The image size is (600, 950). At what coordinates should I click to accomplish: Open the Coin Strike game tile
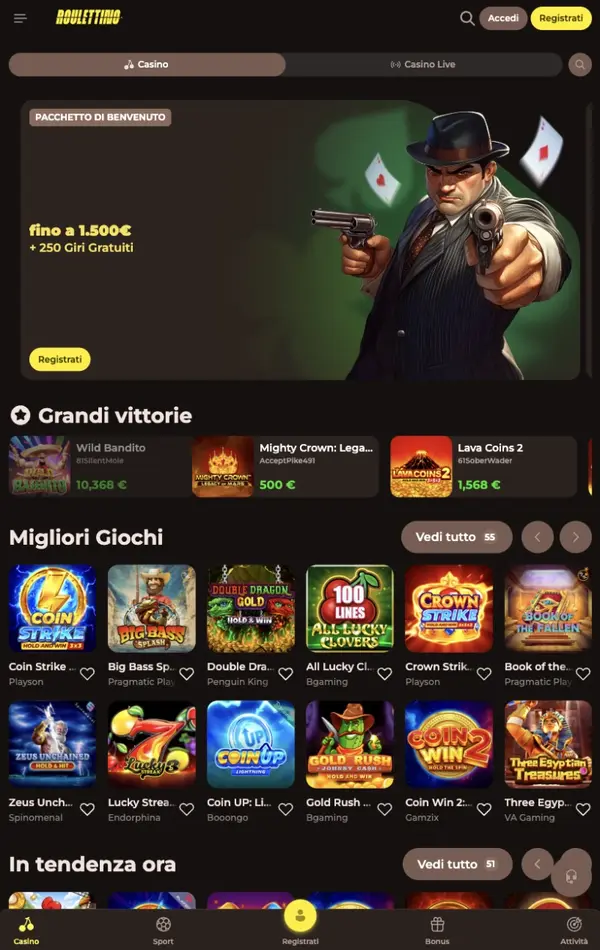click(x=52, y=608)
